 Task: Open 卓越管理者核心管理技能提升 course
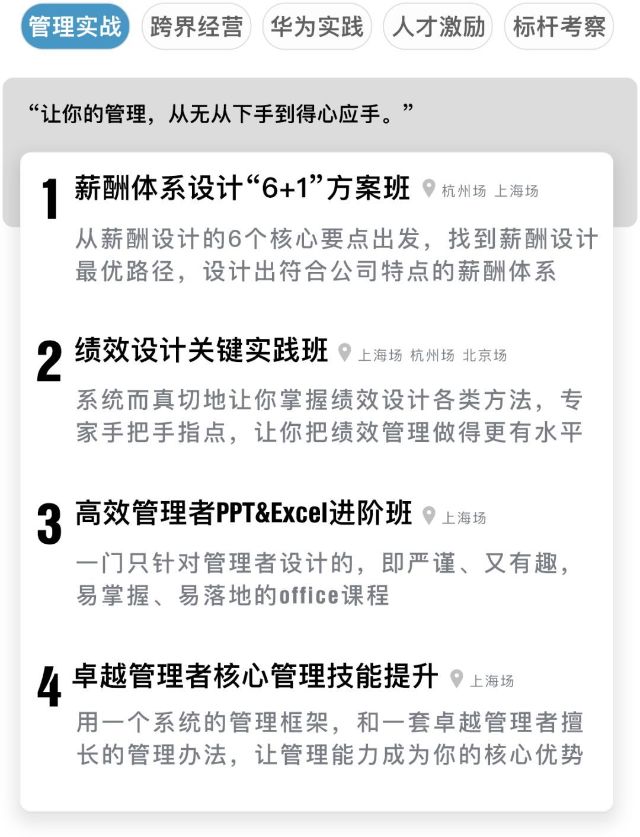pos(256,677)
